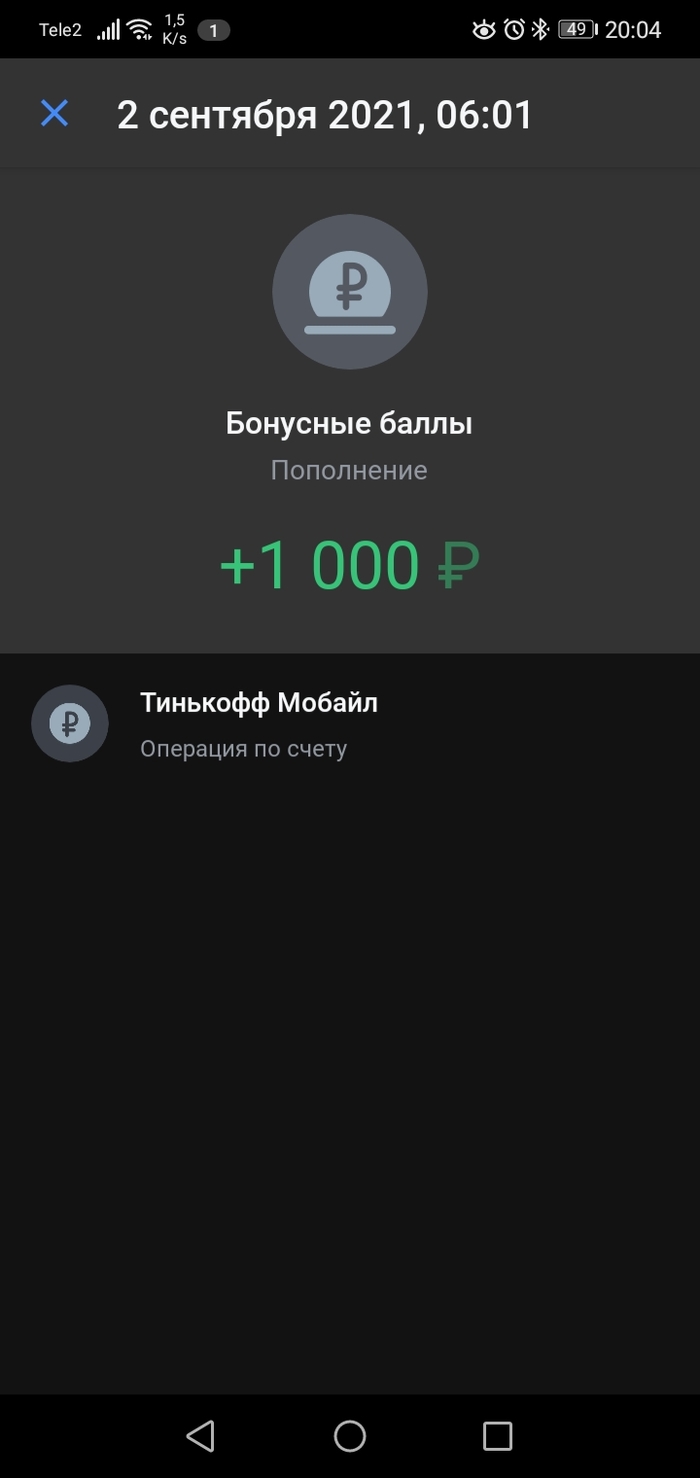Go to the home screen

click(350, 1436)
